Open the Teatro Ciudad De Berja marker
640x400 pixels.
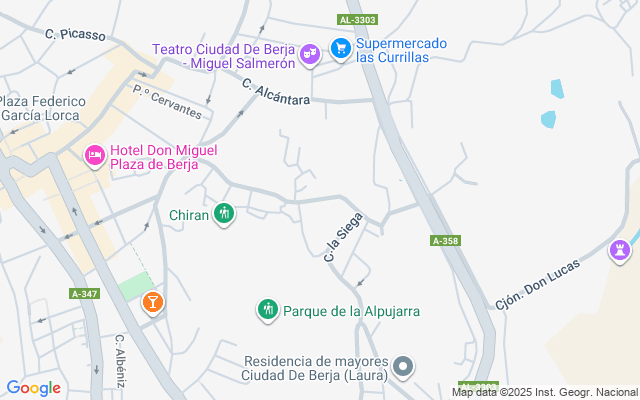(310, 52)
